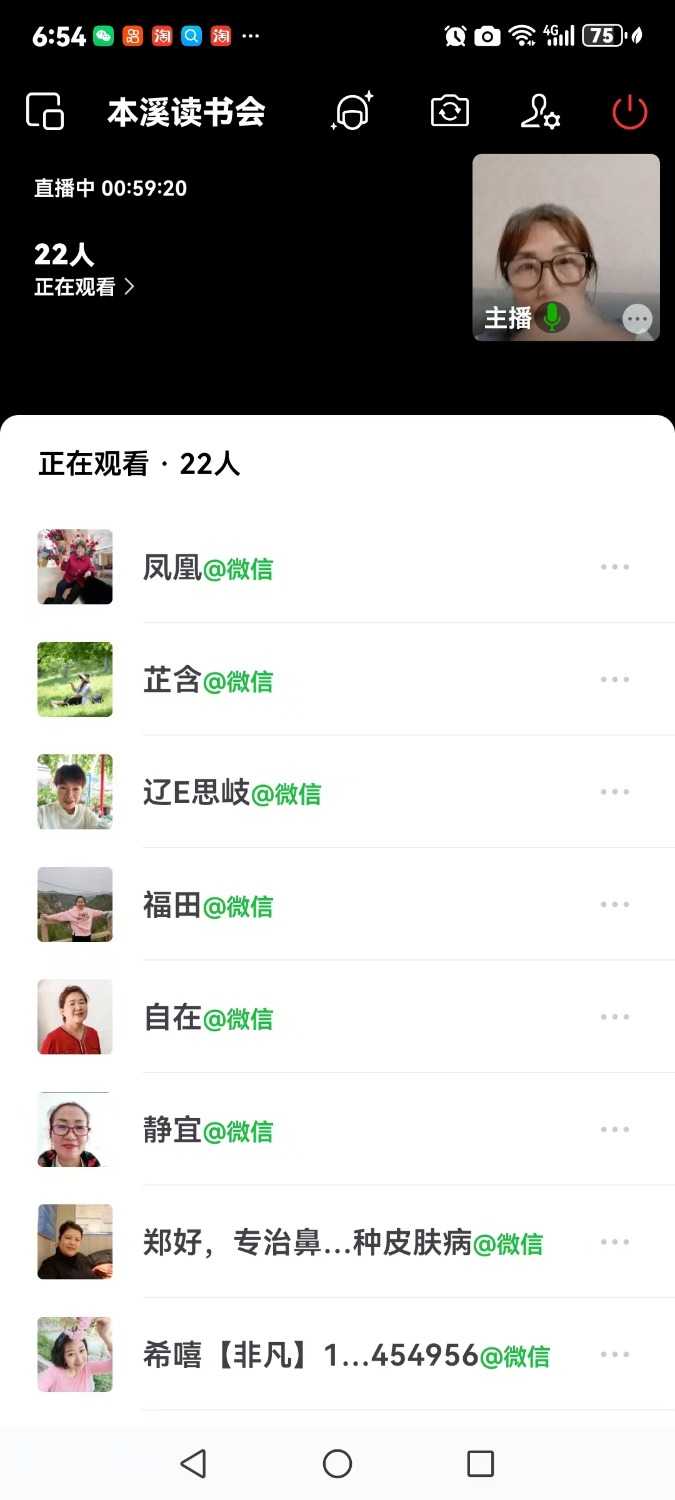Minimize the live window to floating view
This screenshot has width=675, height=1500.
[x=45, y=111]
